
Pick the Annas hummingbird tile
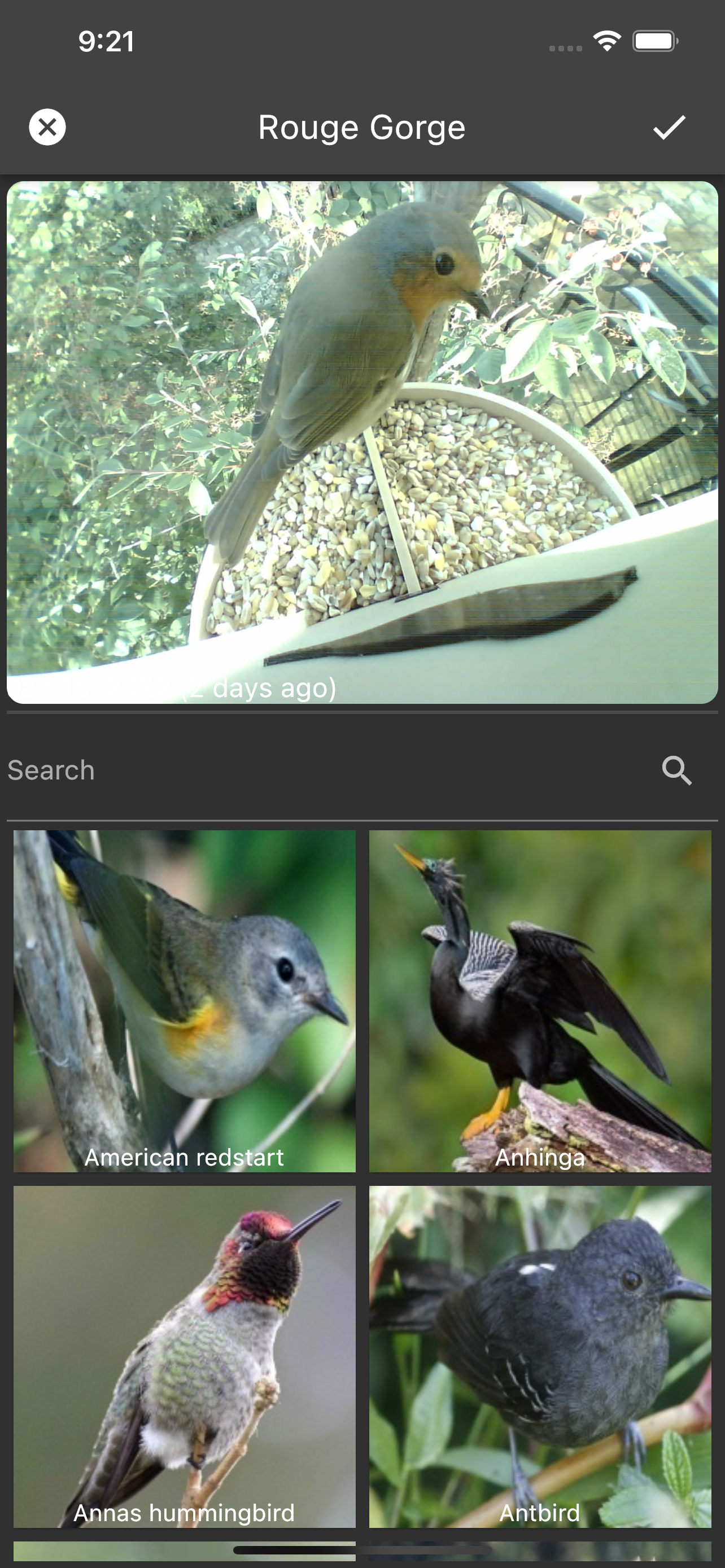tap(185, 1356)
